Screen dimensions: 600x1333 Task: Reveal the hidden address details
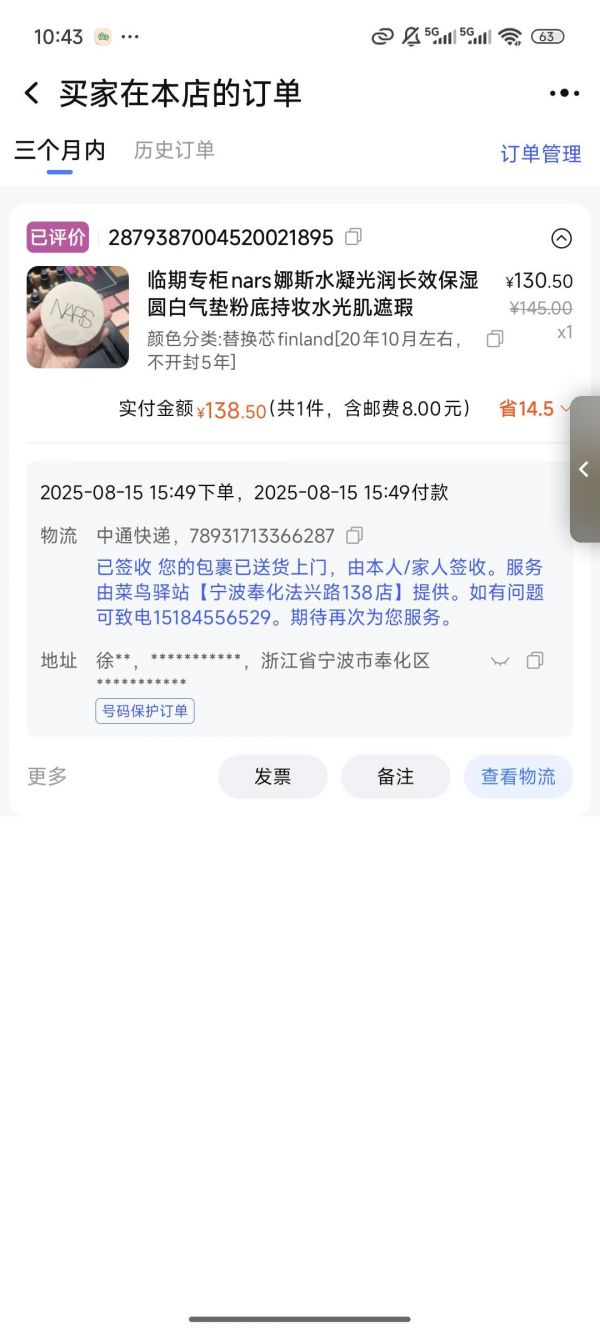[500, 661]
